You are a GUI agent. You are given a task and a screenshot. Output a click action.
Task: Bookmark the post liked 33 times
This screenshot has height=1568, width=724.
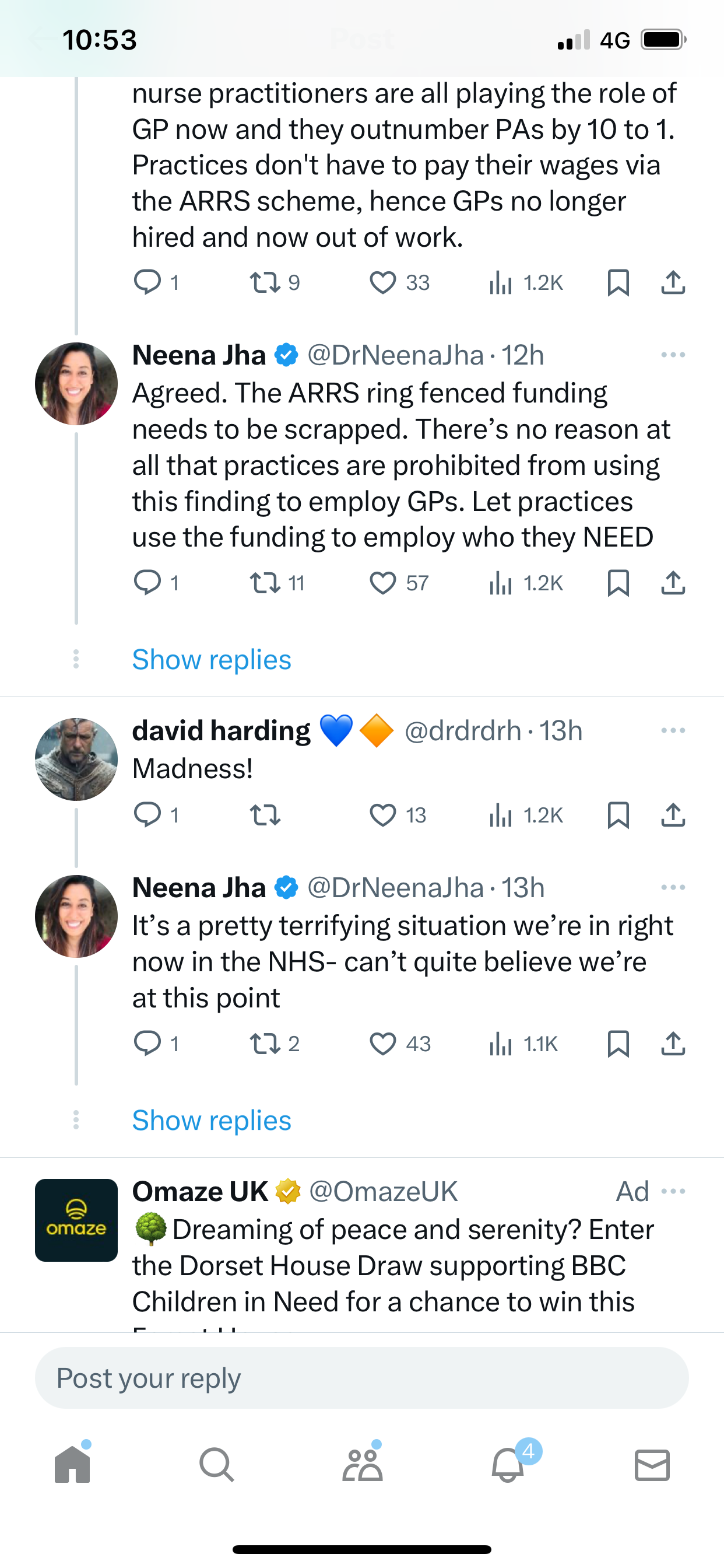pyautogui.click(x=618, y=282)
